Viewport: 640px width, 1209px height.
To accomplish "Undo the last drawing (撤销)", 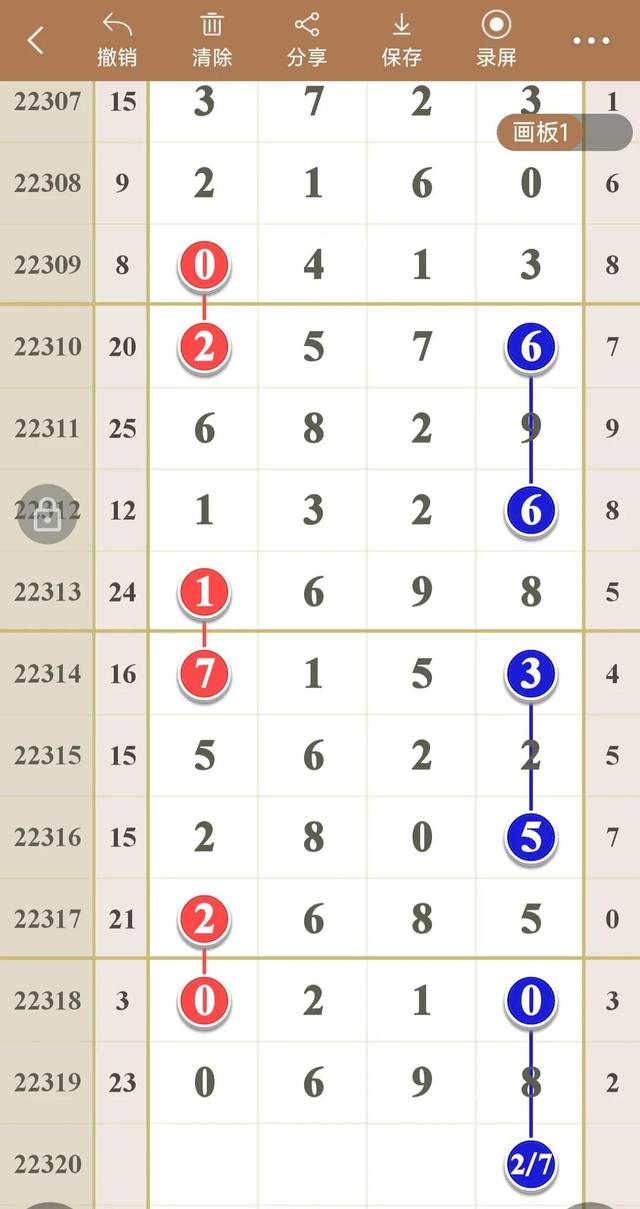I will pyautogui.click(x=117, y=41).
